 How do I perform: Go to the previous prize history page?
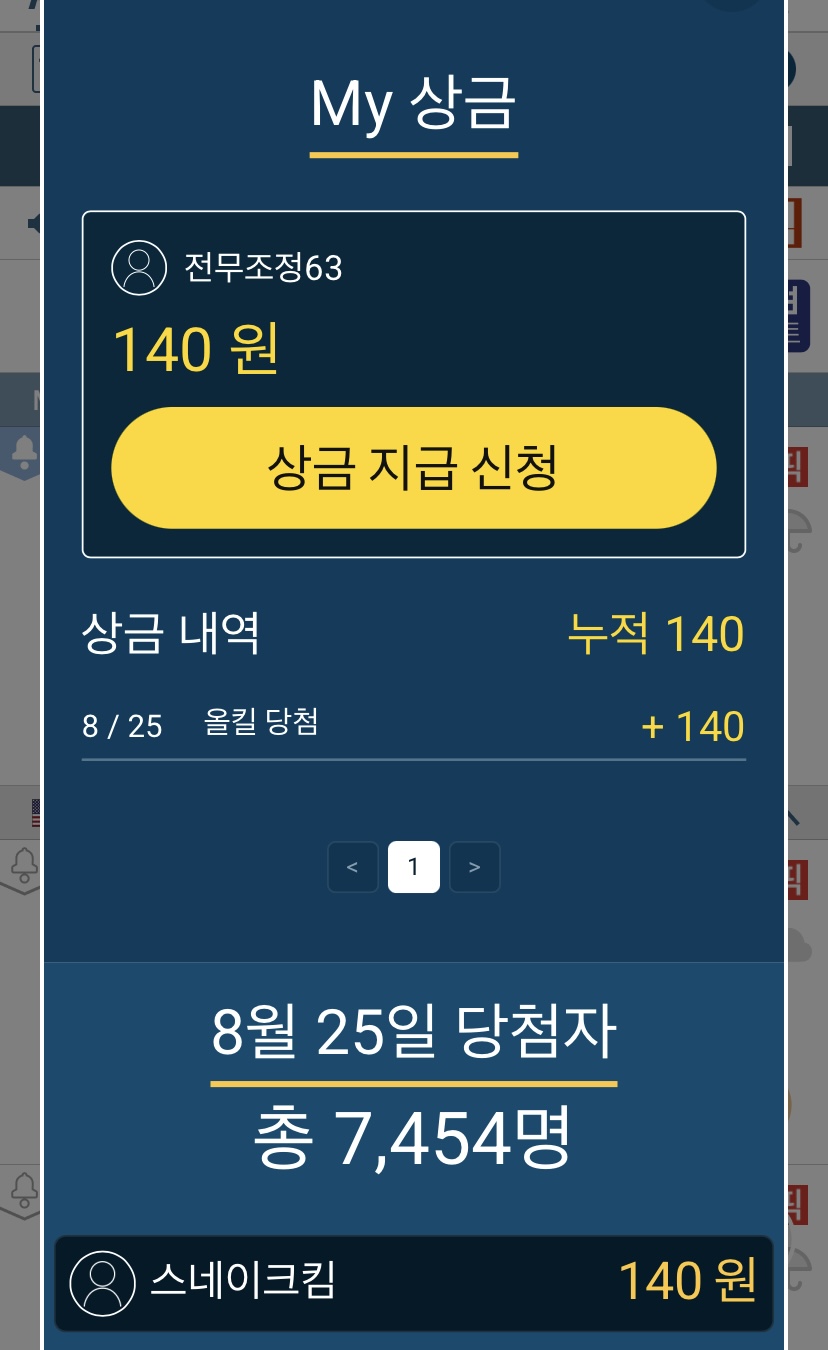tap(352, 867)
